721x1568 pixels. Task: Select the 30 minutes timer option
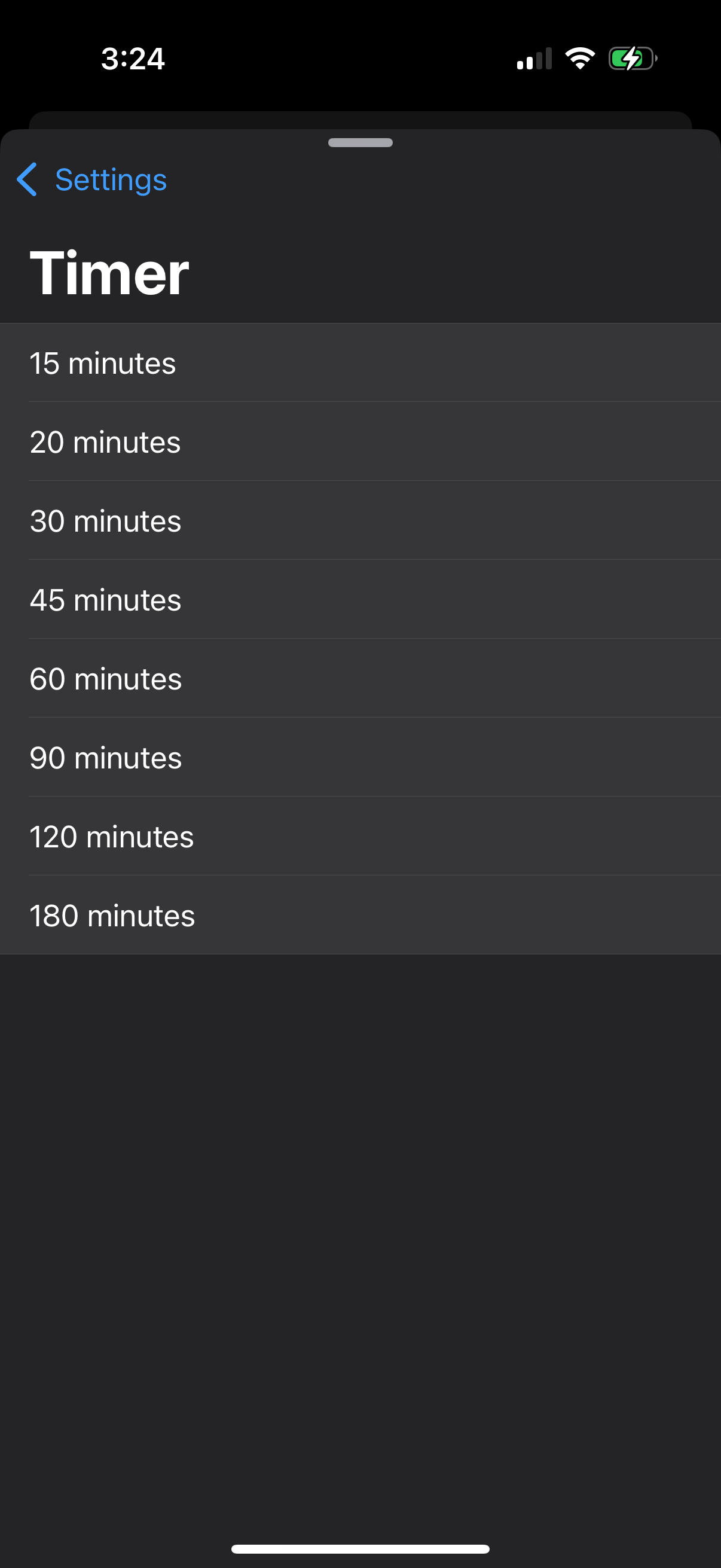click(105, 520)
